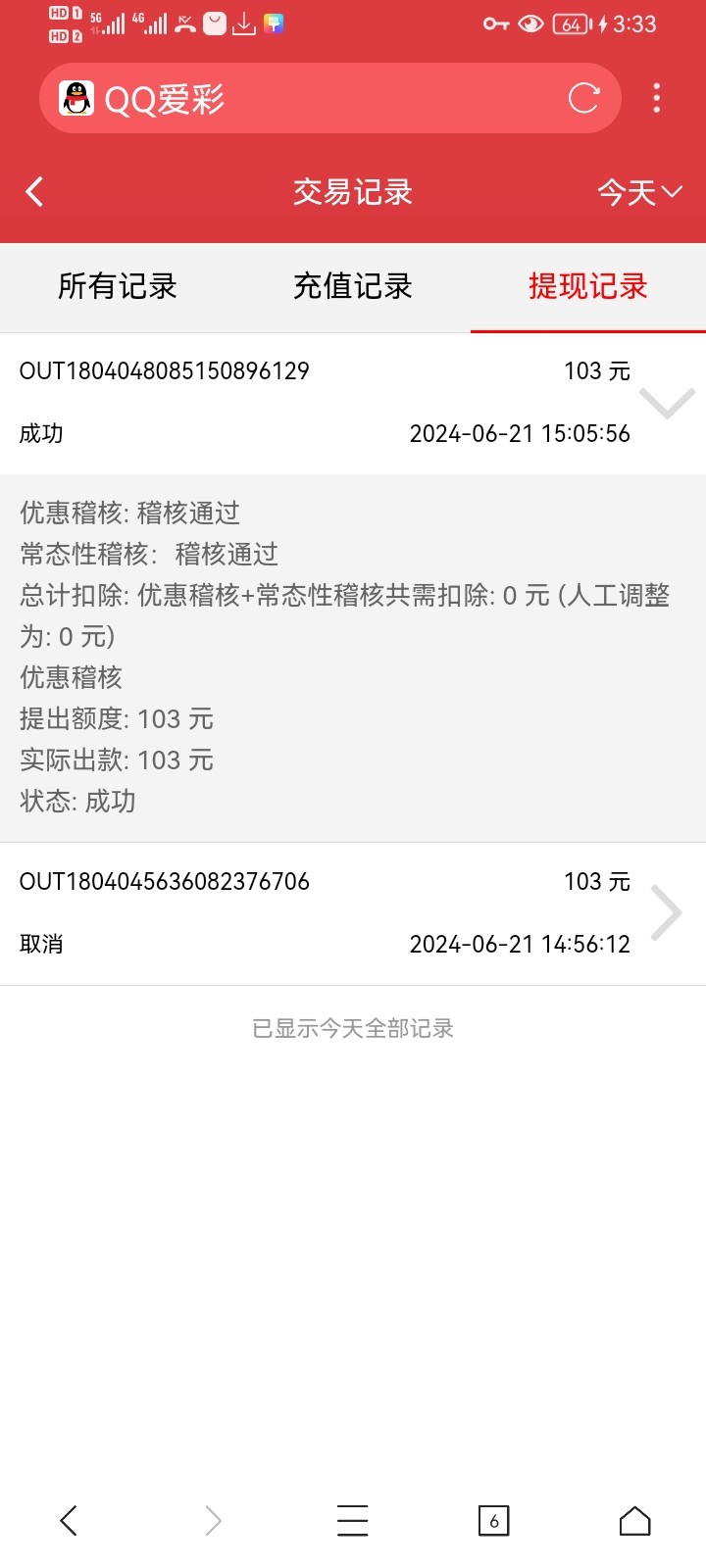Viewport: 706px width, 1568px height.
Task: Open the browser's three-dot overflow menu
Action: coord(657,98)
